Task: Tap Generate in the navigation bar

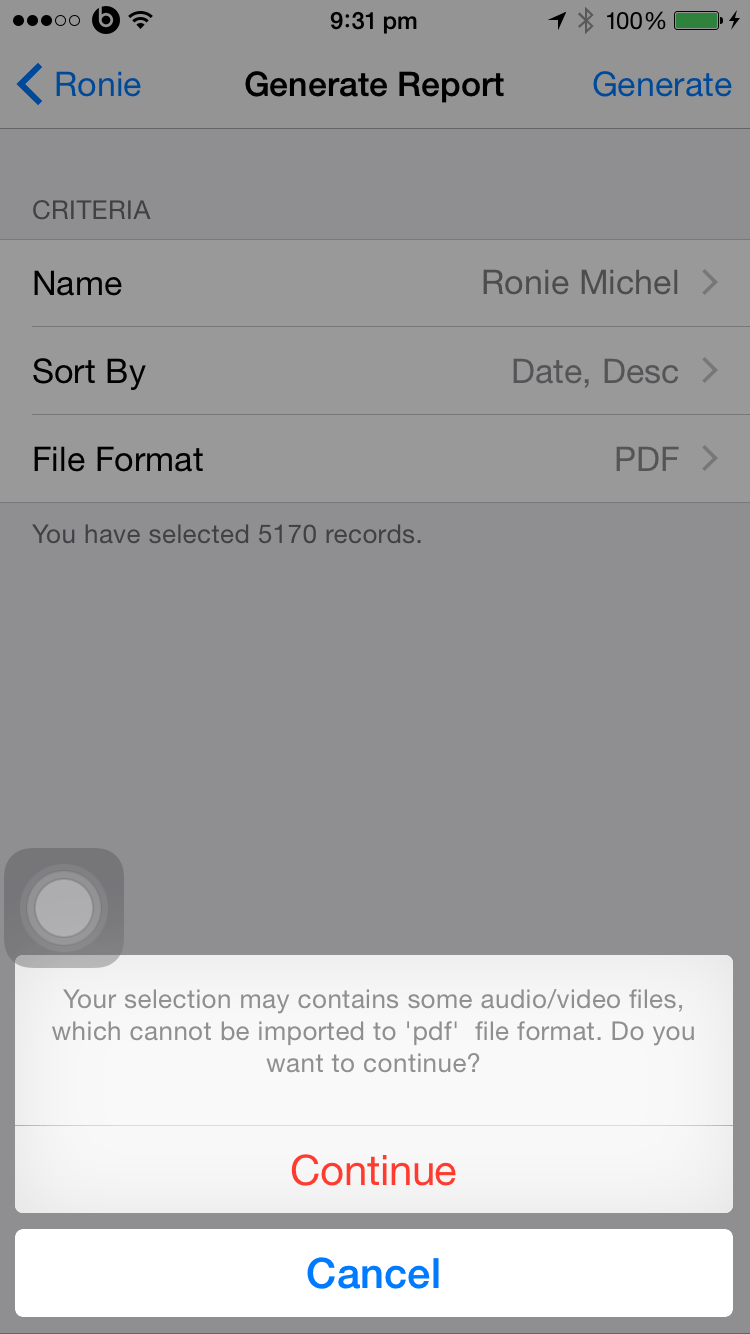Action: tap(662, 85)
